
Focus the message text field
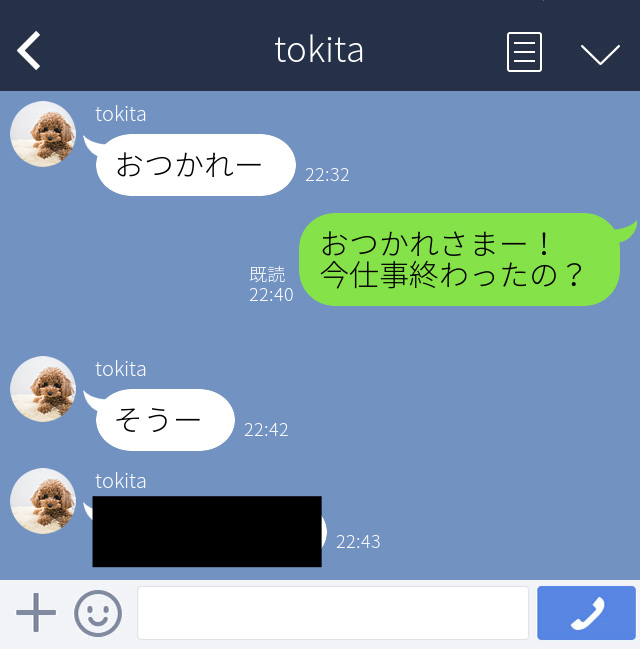332,612
